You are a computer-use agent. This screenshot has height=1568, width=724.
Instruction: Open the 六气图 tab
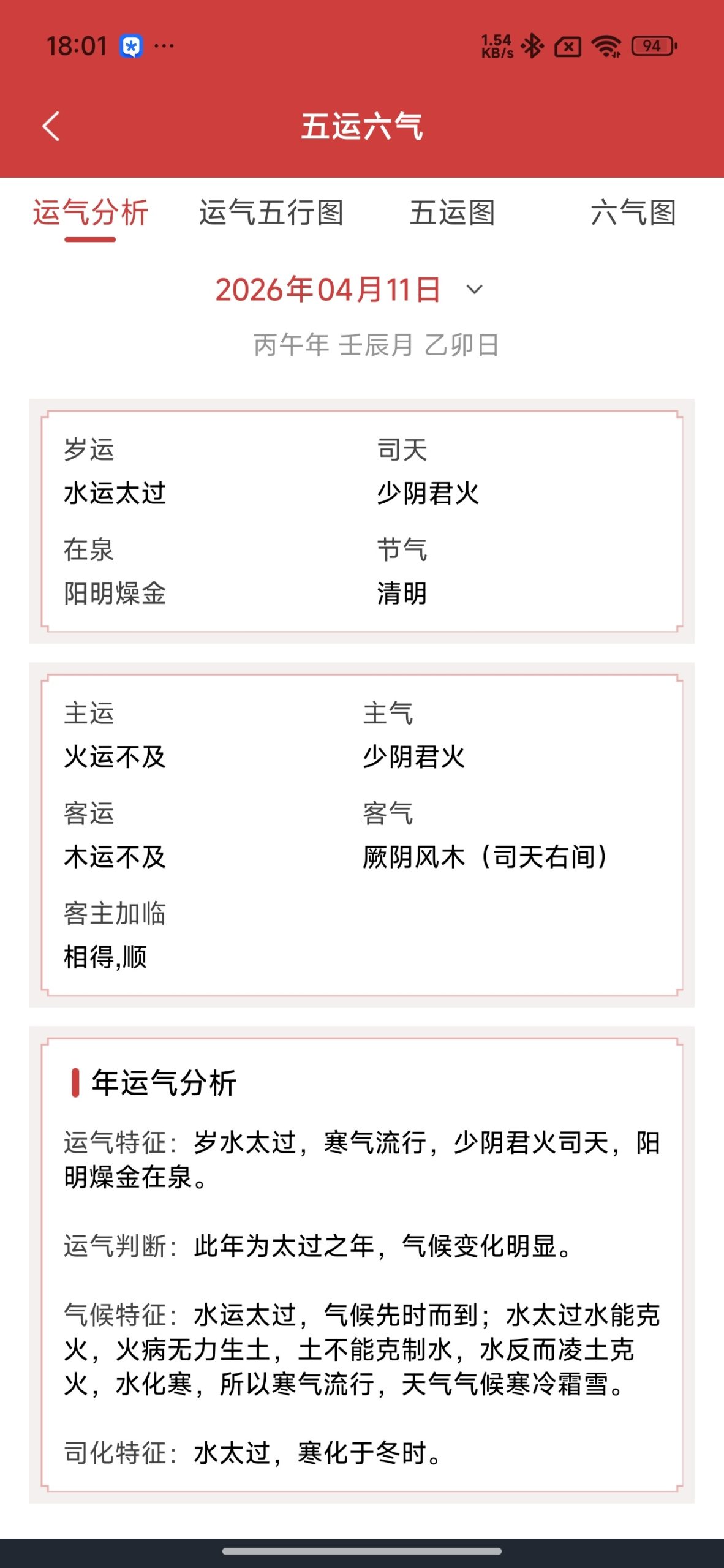tap(635, 214)
